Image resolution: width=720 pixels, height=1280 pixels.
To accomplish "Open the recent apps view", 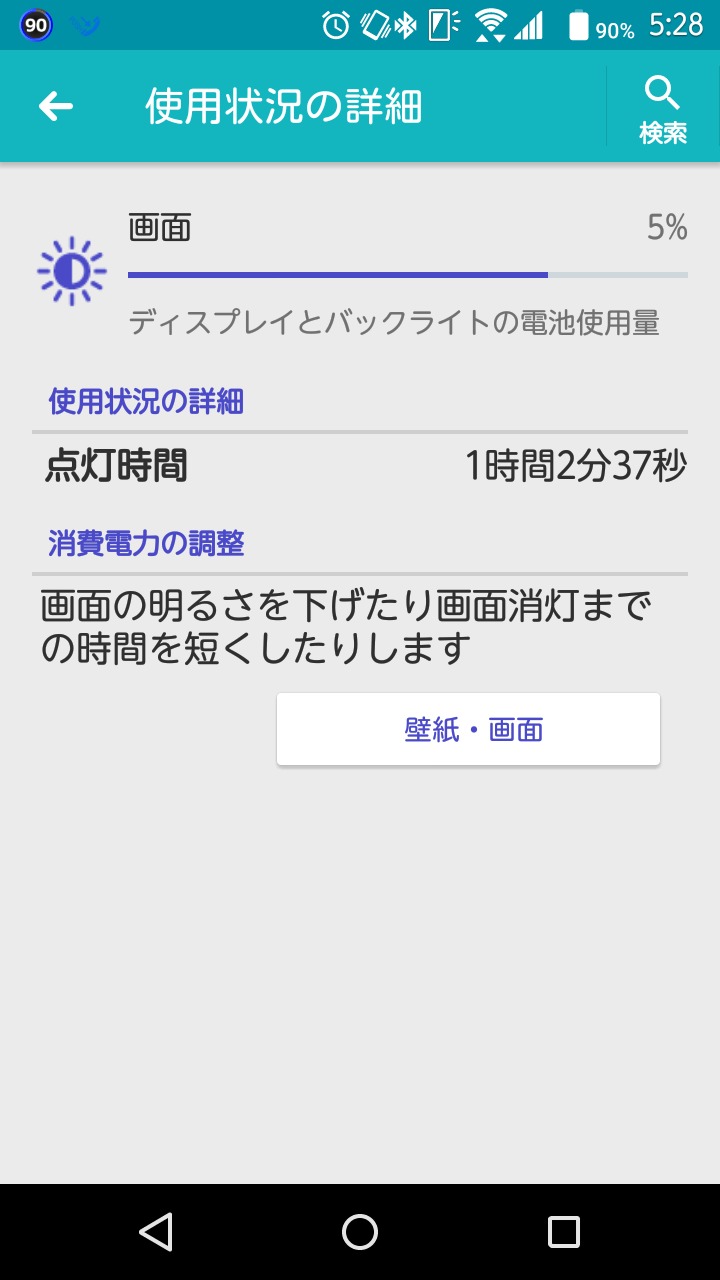I will tap(564, 1232).
